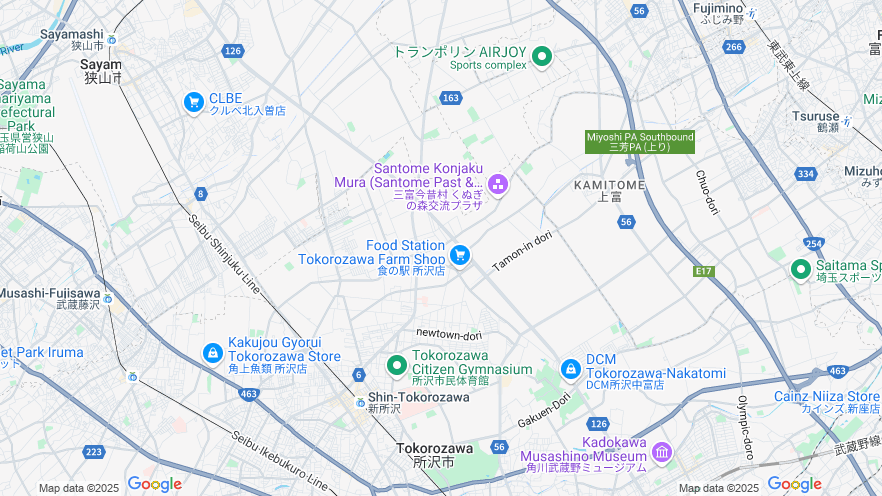This screenshot has height=496, width=882.
Task: Select the Saitama sports pin
Action: coord(801,269)
